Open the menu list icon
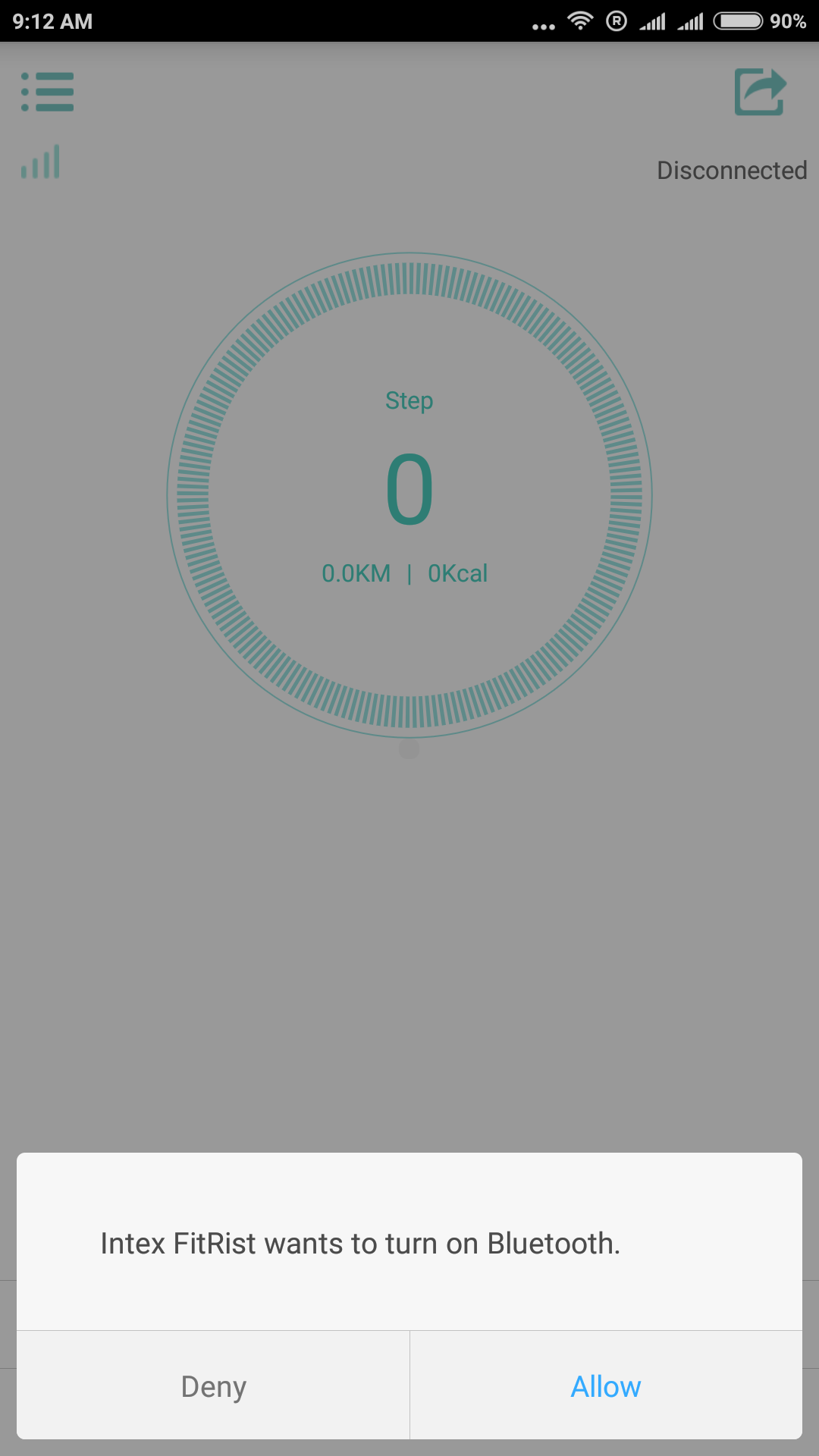This screenshot has height=1456, width=819. pos(48,92)
